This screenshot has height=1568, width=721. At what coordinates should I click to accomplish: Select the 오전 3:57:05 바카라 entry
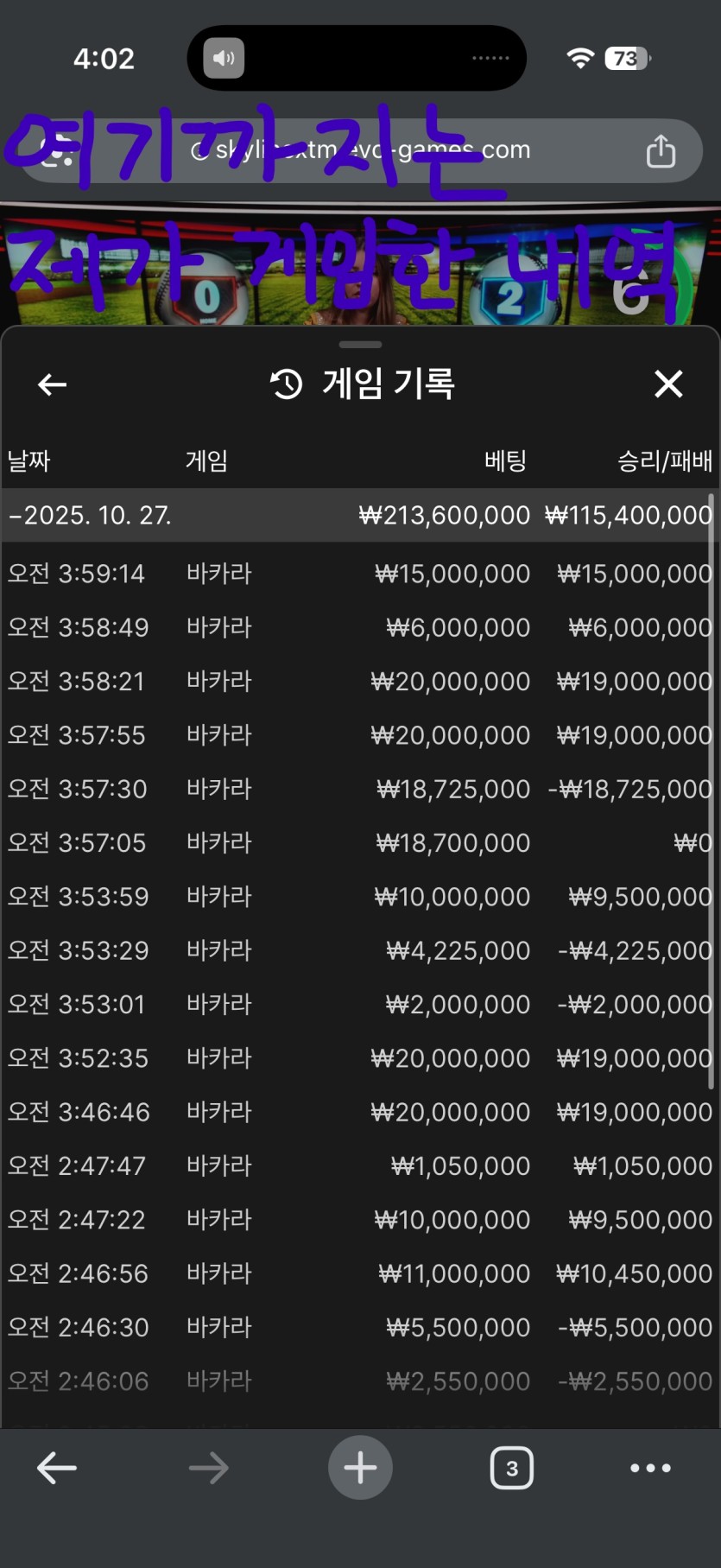359,842
